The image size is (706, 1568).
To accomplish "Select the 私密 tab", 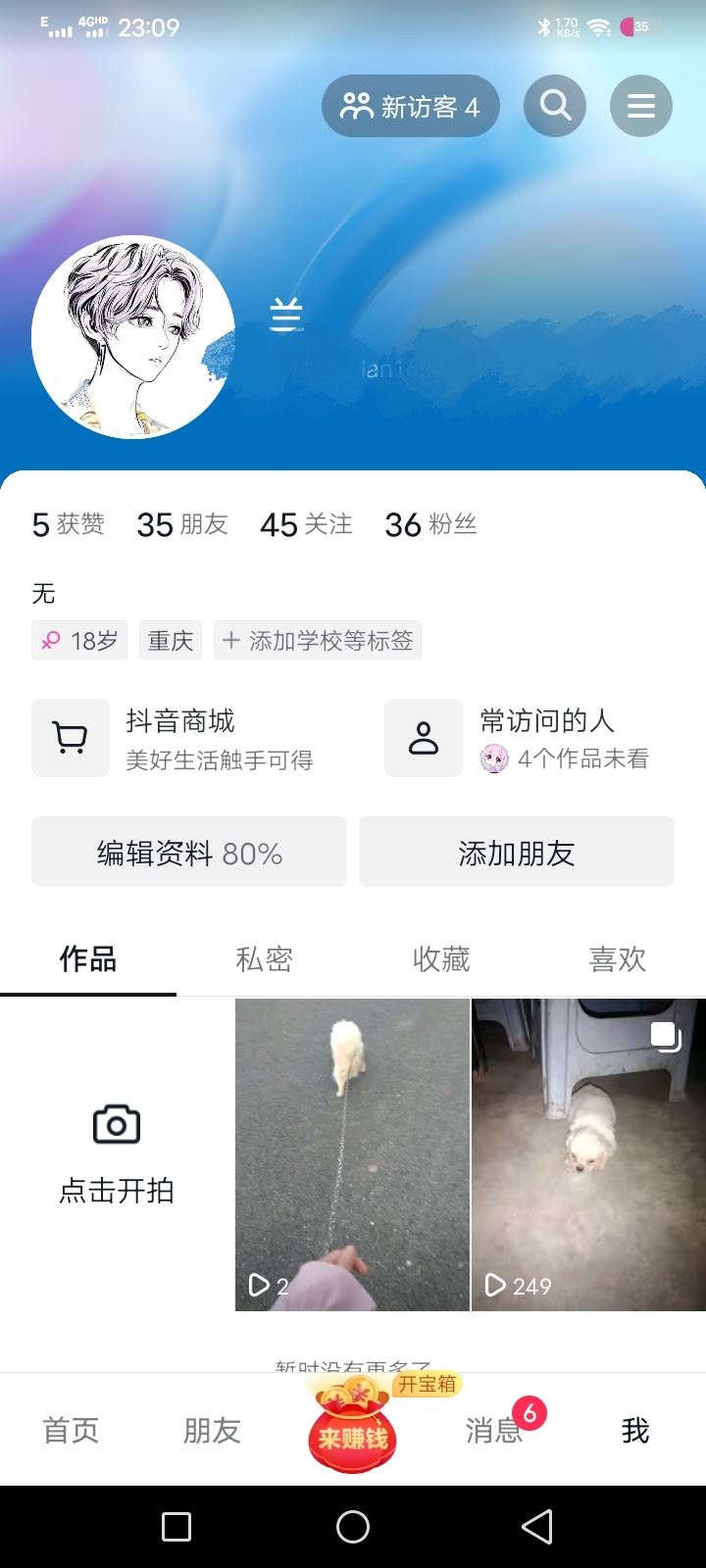I will pos(265,959).
